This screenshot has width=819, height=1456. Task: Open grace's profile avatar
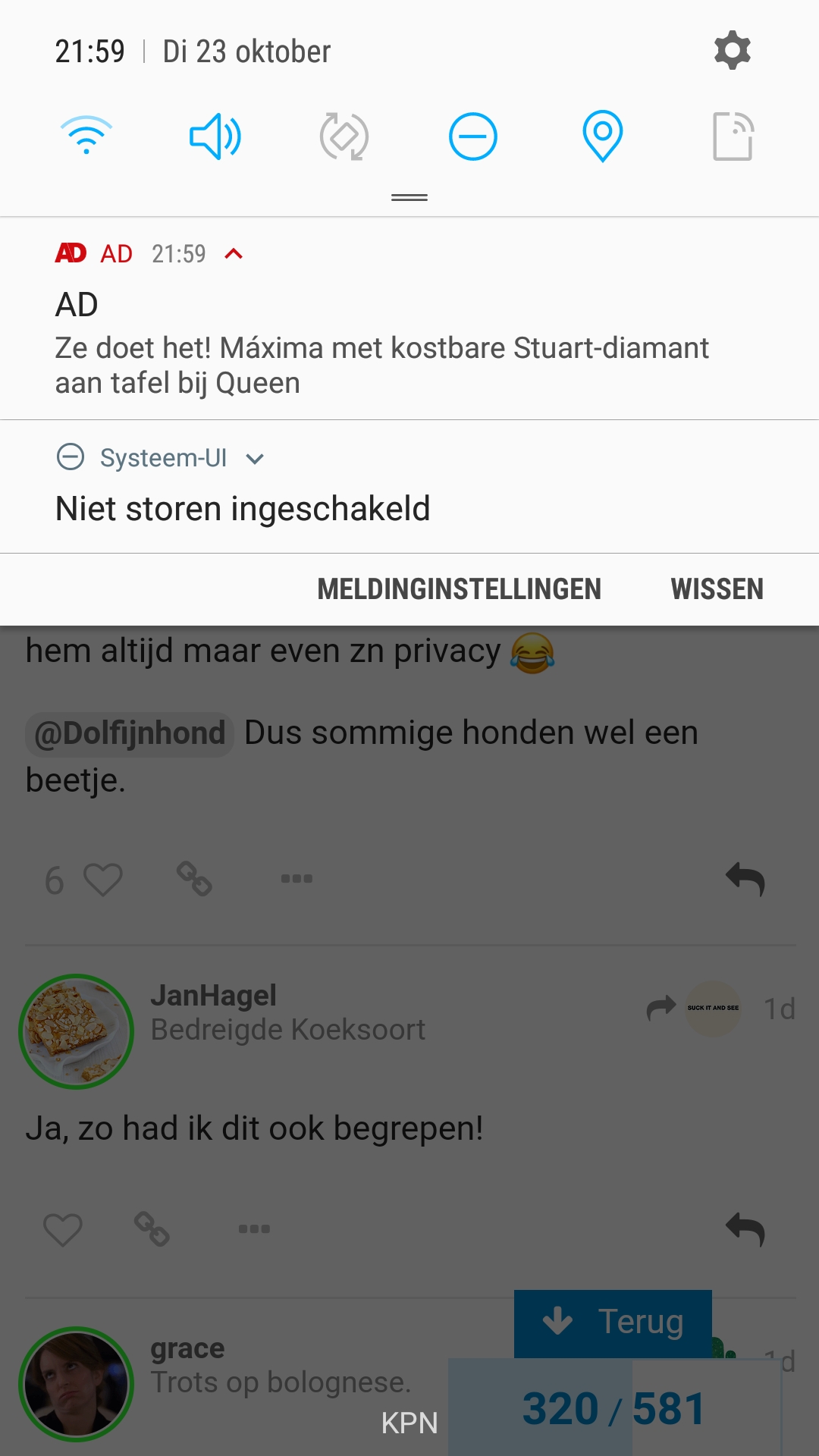pyautogui.click(x=76, y=1384)
